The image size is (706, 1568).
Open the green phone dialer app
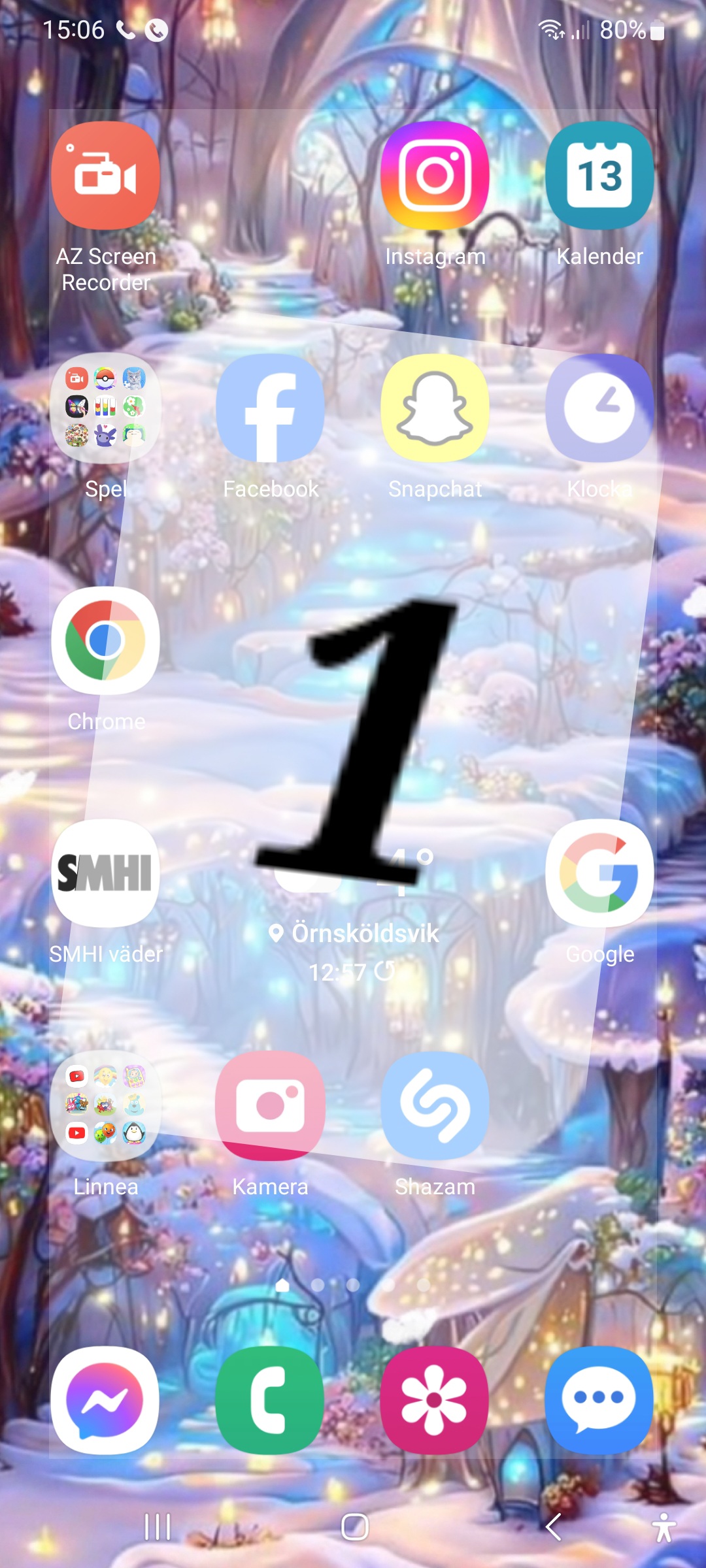[270, 1400]
